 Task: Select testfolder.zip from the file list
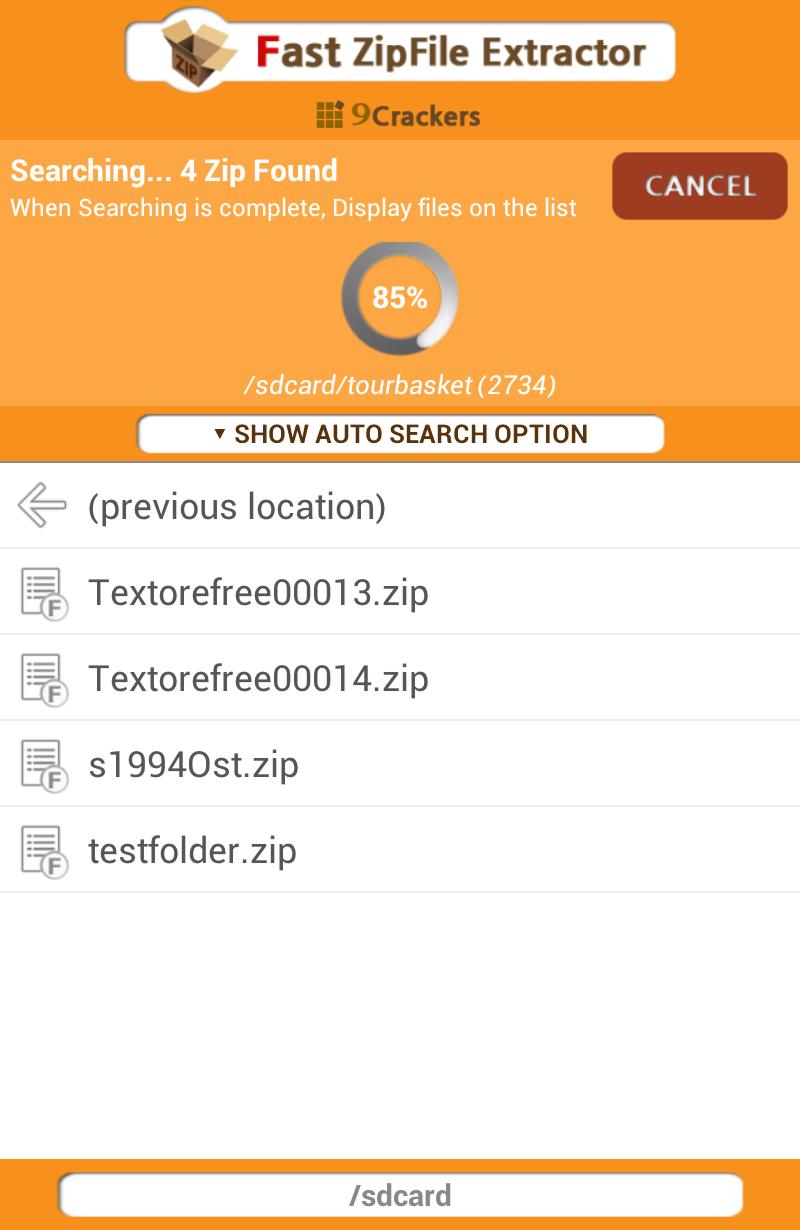click(192, 850)
